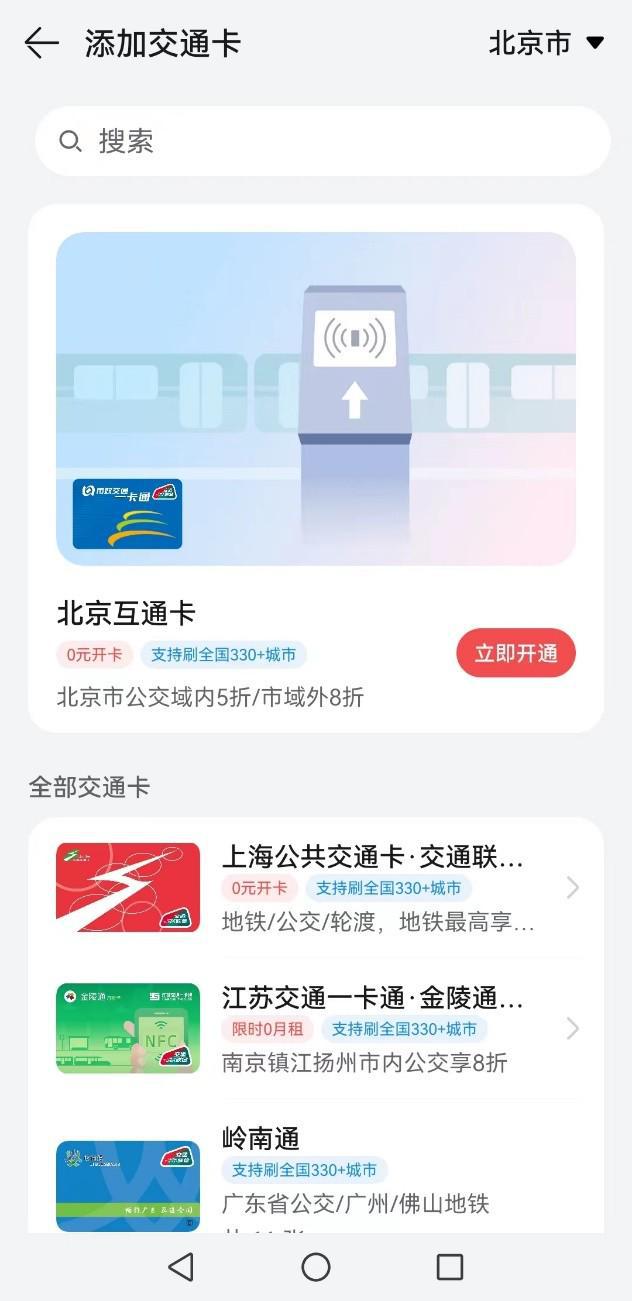Image resolution: width=632 pixels, height=1301 pixels.
Task: Go back from Add Transit Card page
Action: 41,43
